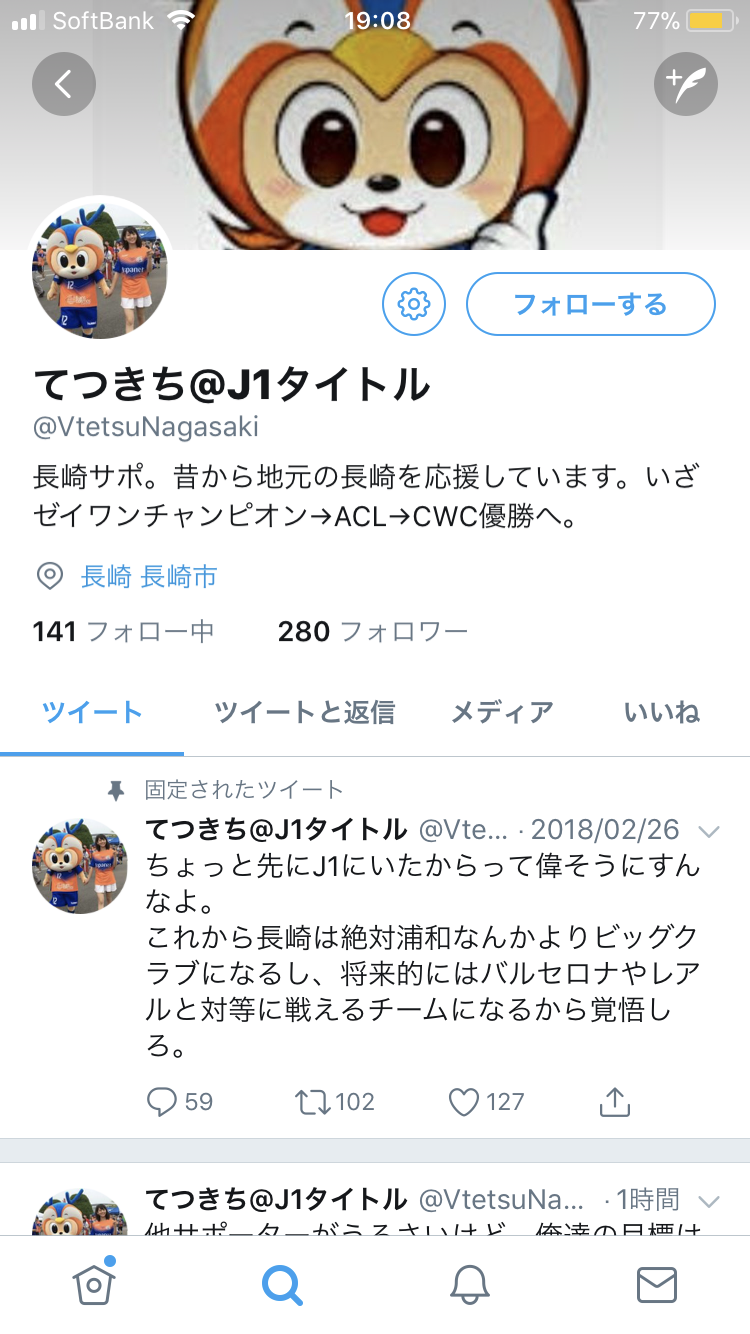Open direct messages envelope
The height and width of the screenshot is (1334, 750).
coord(657,1284)
